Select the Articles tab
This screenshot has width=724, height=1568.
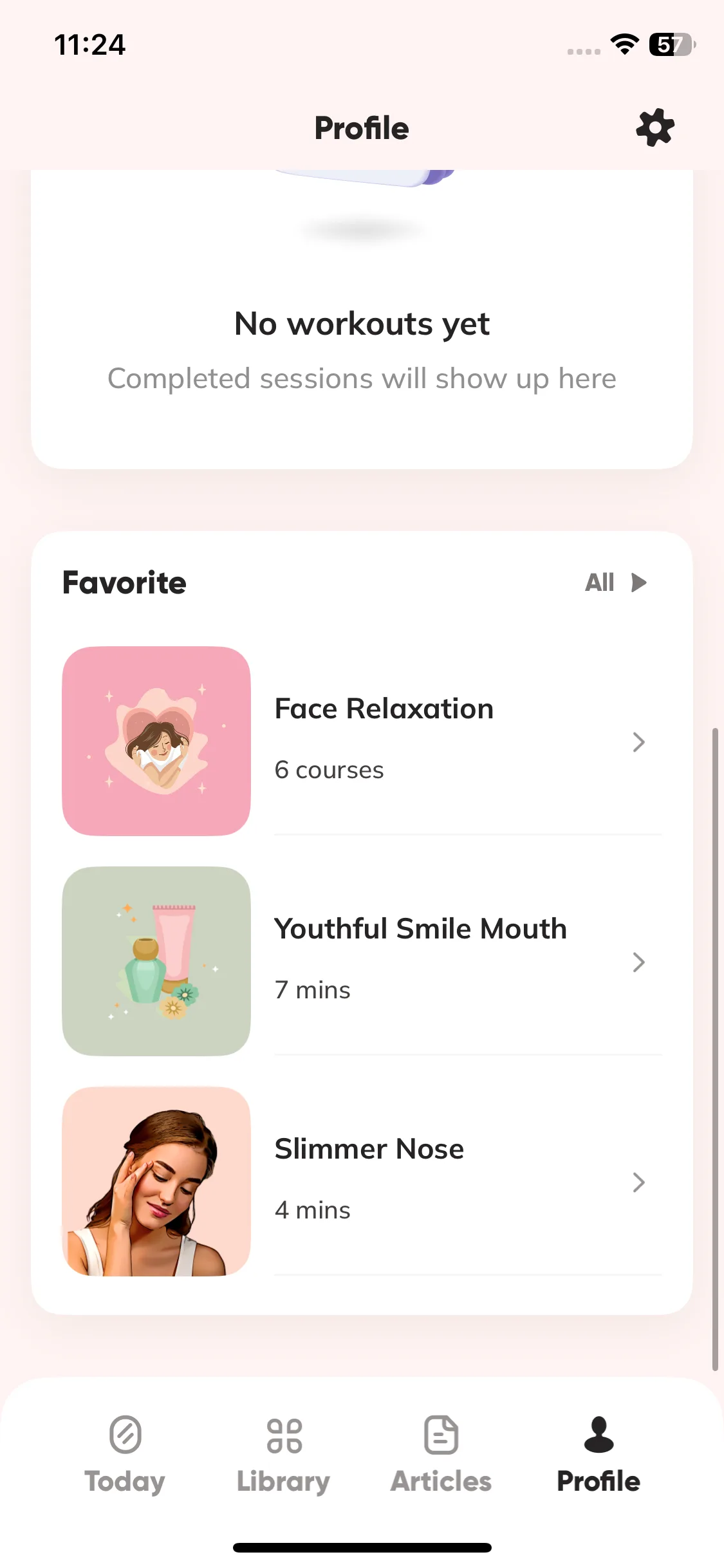click(441, 1453)
